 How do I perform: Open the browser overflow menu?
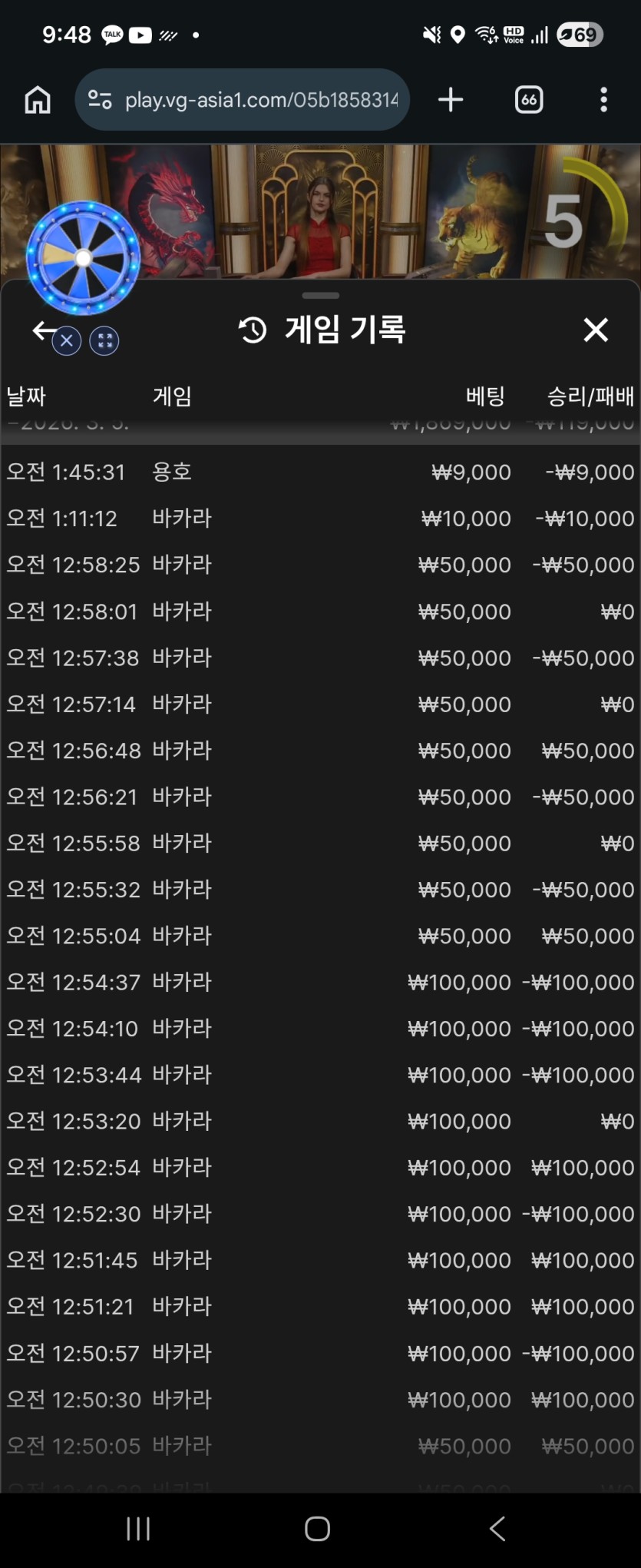click(603, 100)
